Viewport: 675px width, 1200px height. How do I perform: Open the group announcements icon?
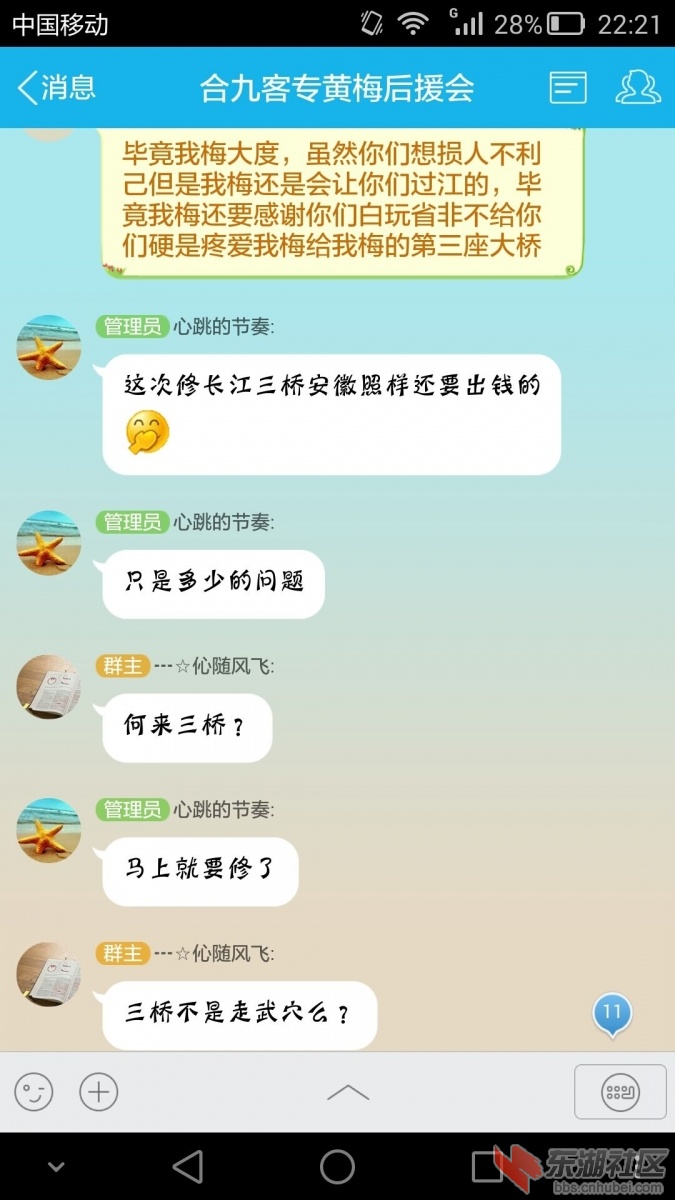(568, 87)
